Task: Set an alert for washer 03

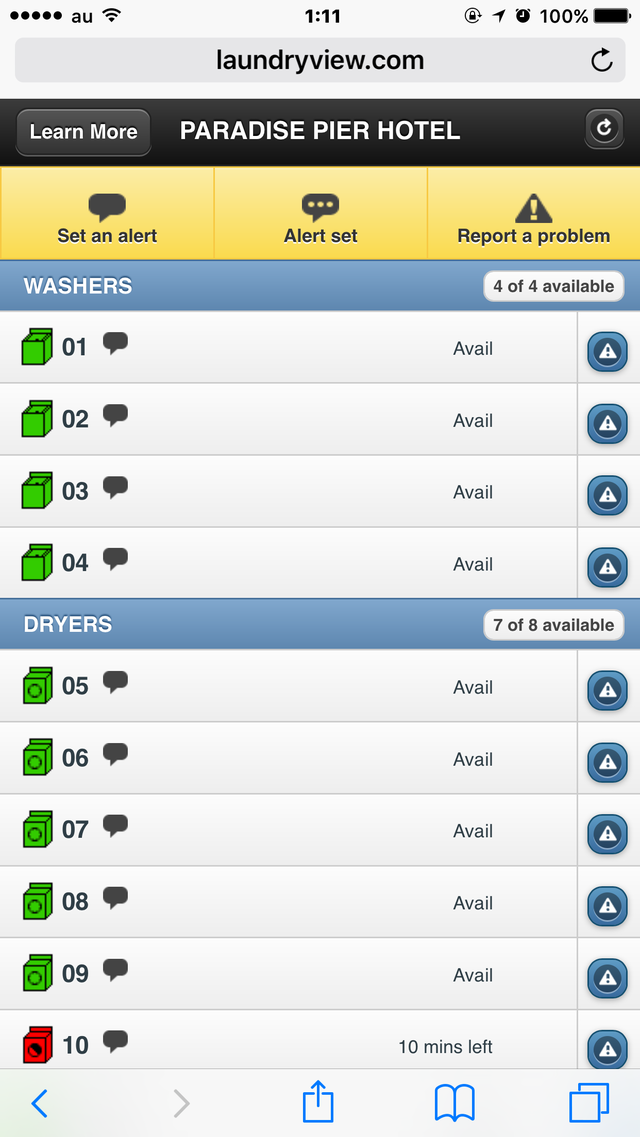Action: [116, 487]
